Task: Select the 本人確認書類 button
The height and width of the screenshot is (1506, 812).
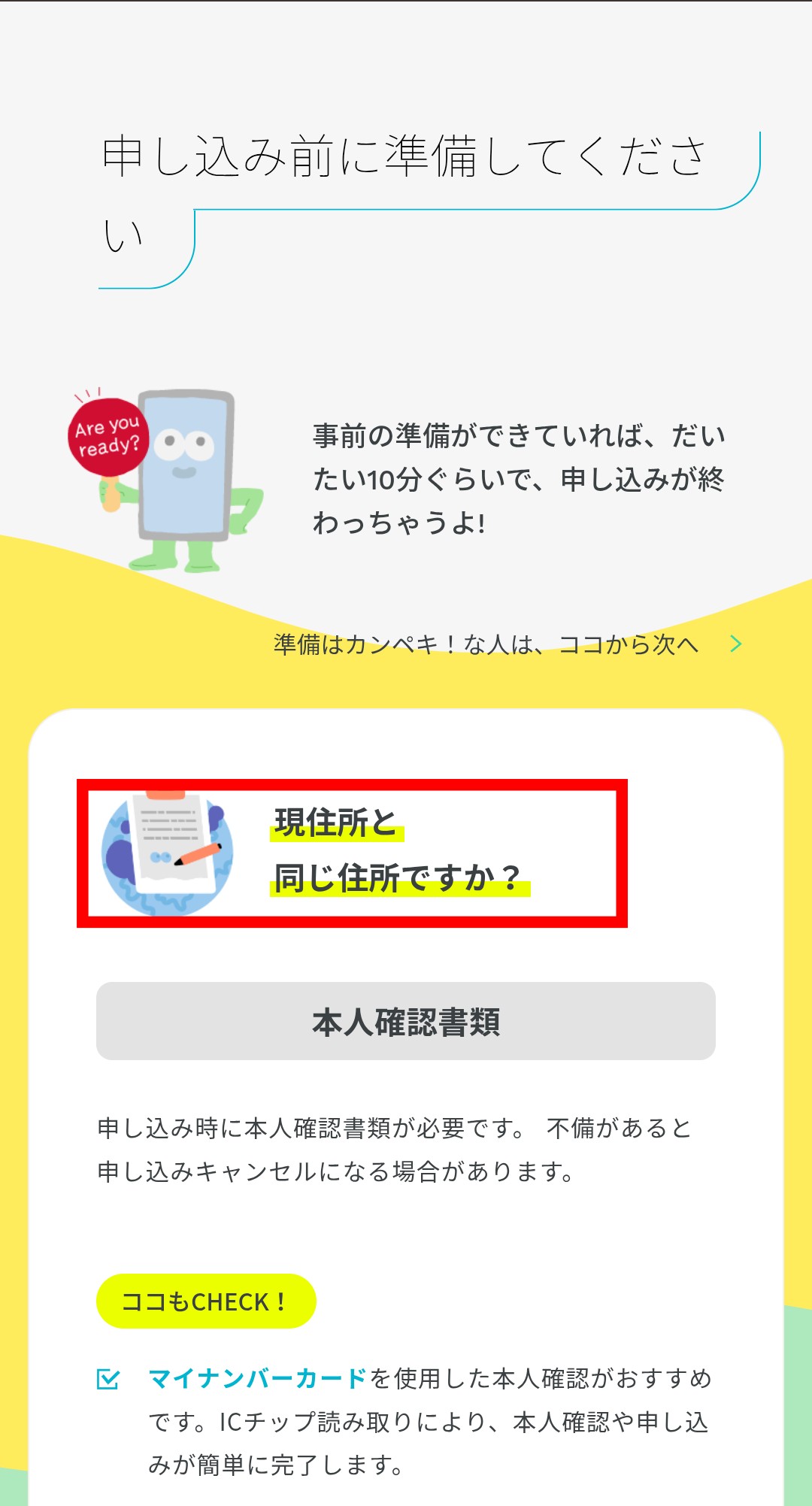Action: click(x=406, y=1022)
